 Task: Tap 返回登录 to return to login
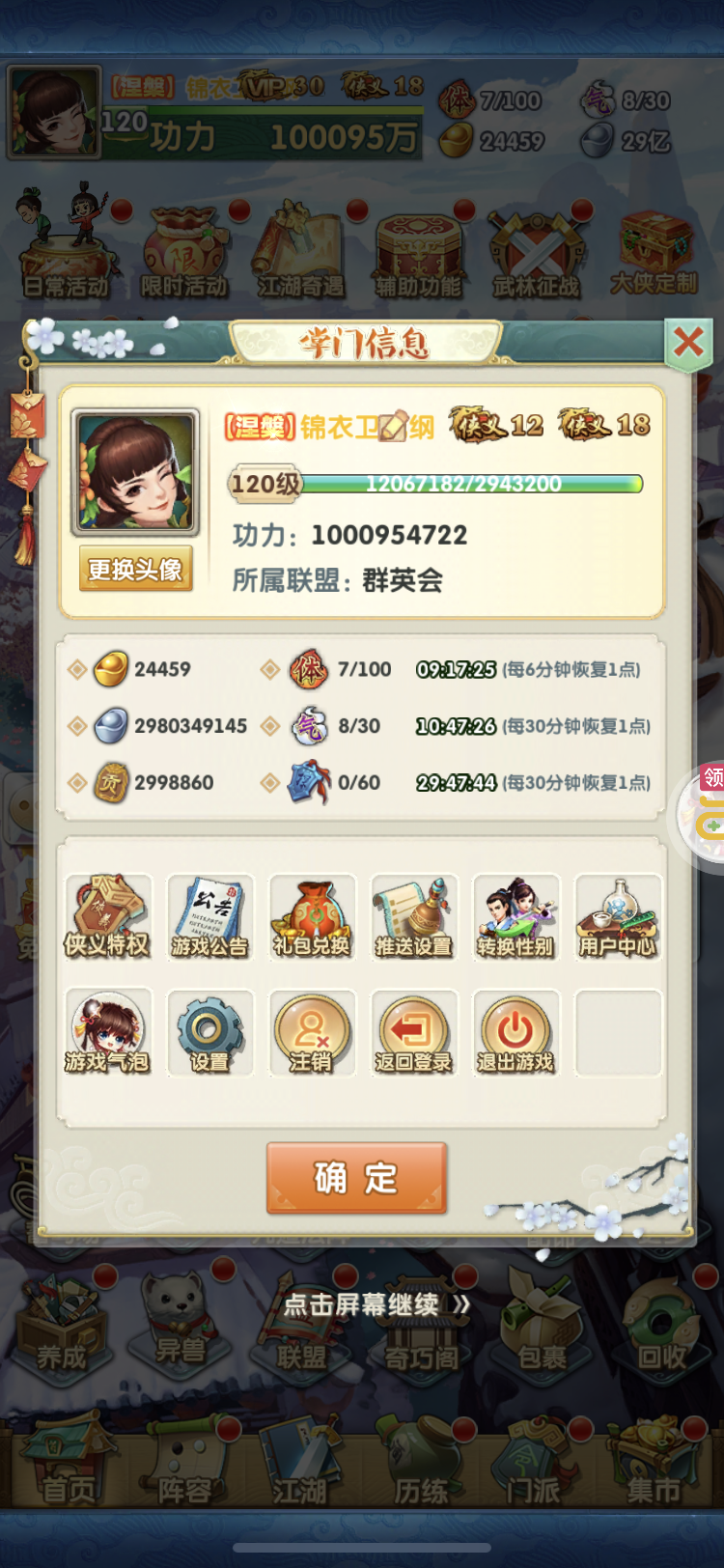[x=414, y=1032]
